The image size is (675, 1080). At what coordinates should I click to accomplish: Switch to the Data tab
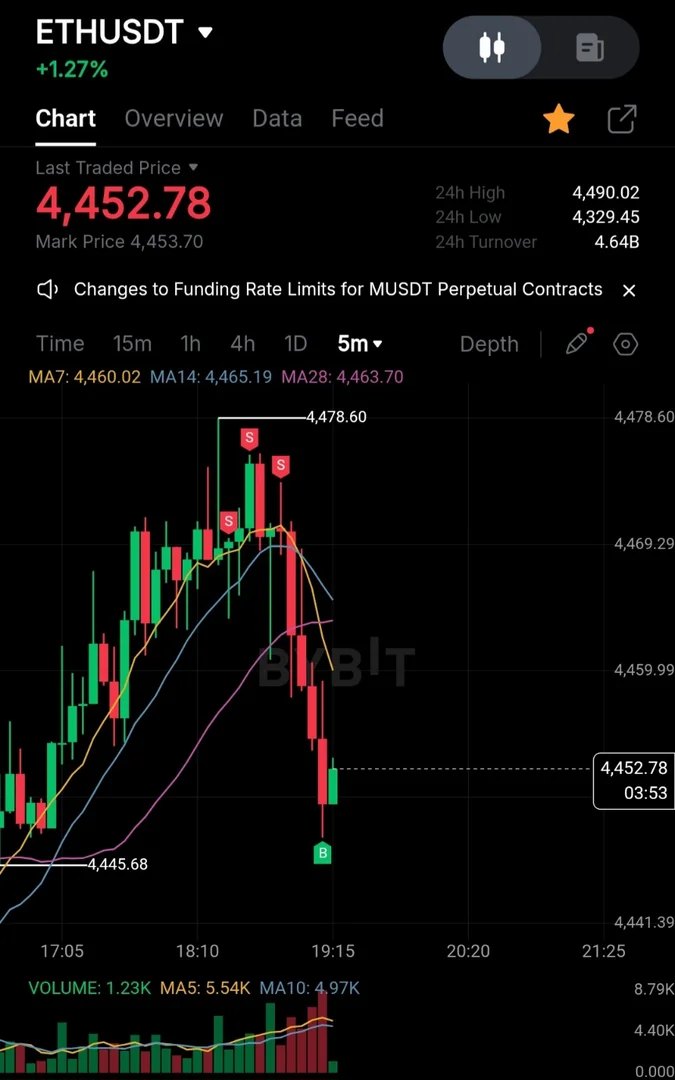277,118
